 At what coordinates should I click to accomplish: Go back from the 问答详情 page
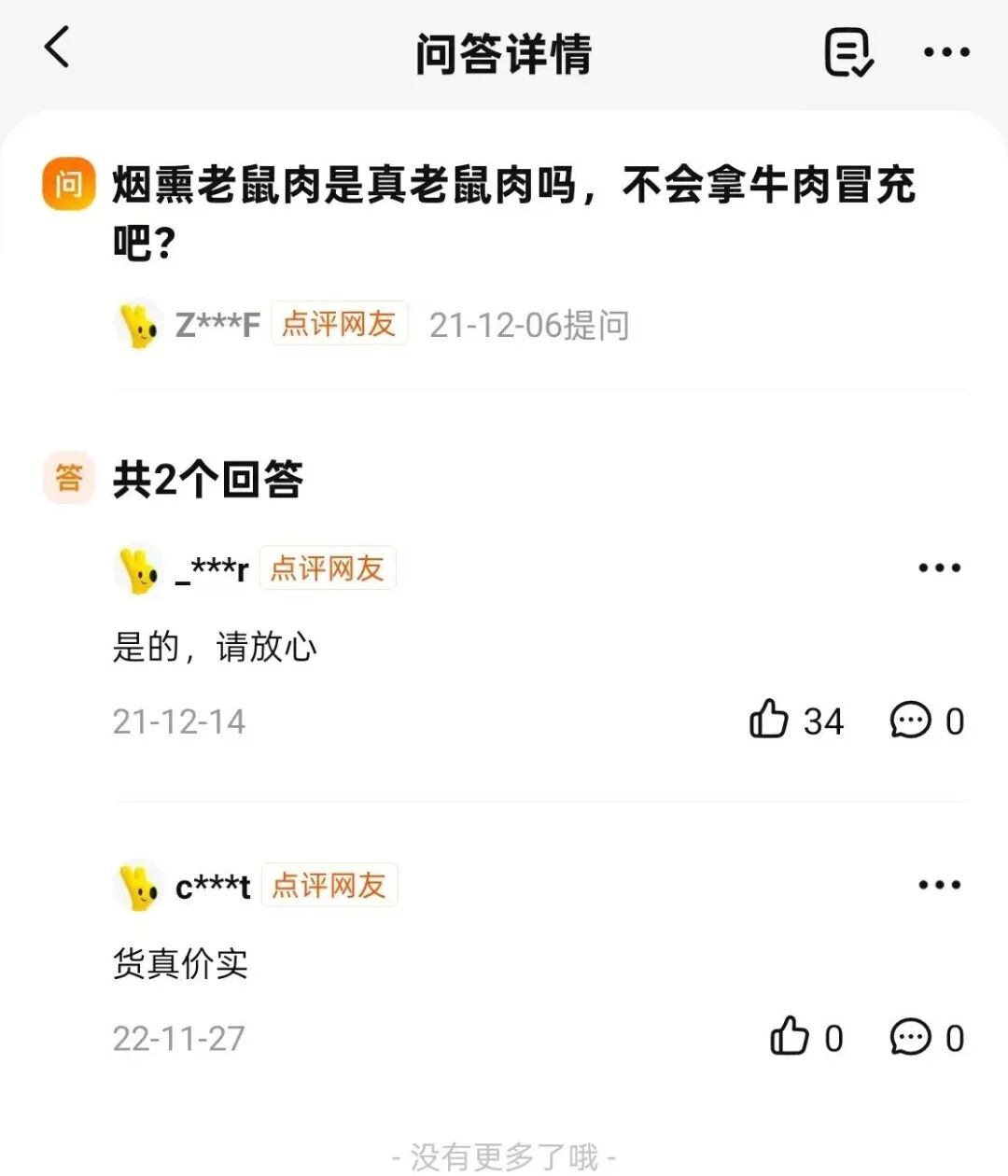58,49
